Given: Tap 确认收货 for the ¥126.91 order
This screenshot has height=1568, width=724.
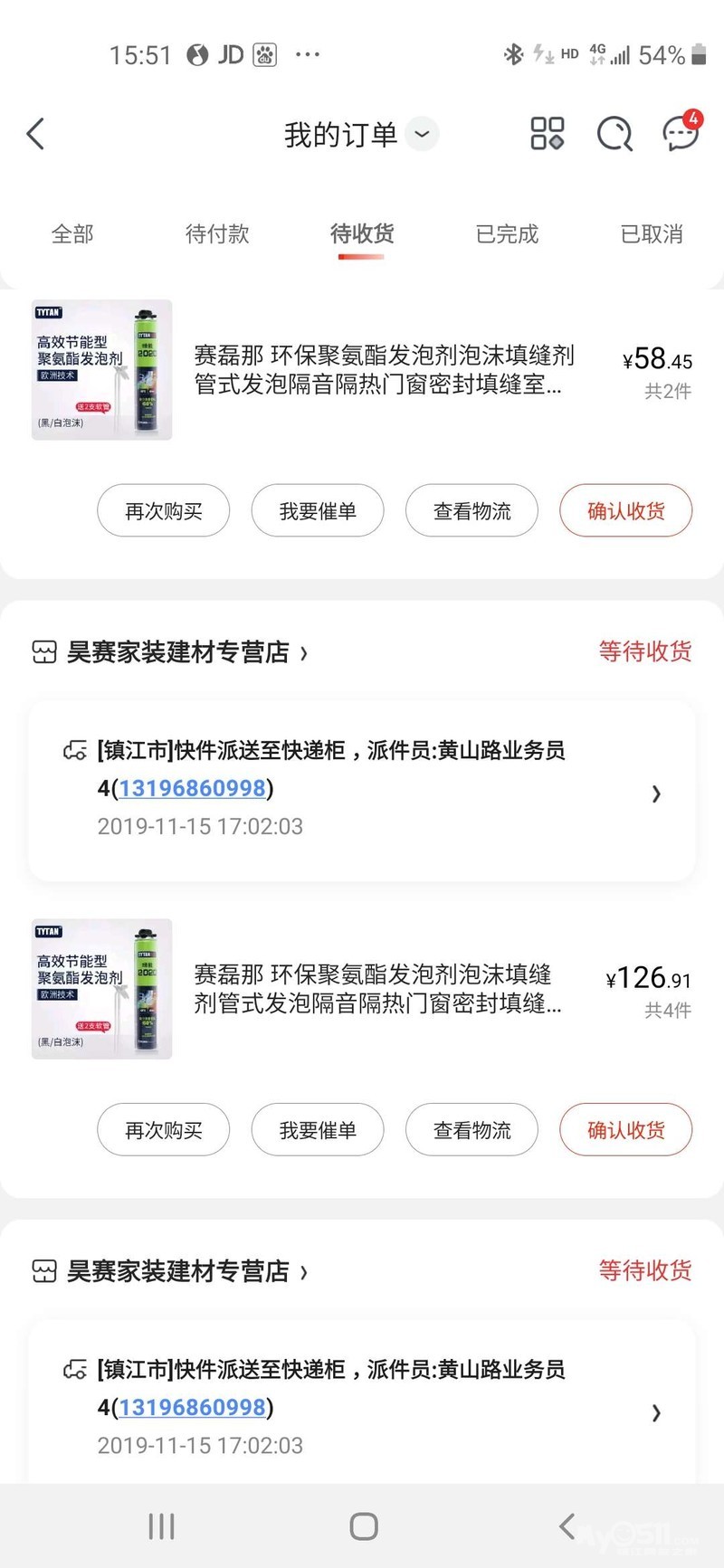Looking at the screenshot, I should (x=626, y=1130).
